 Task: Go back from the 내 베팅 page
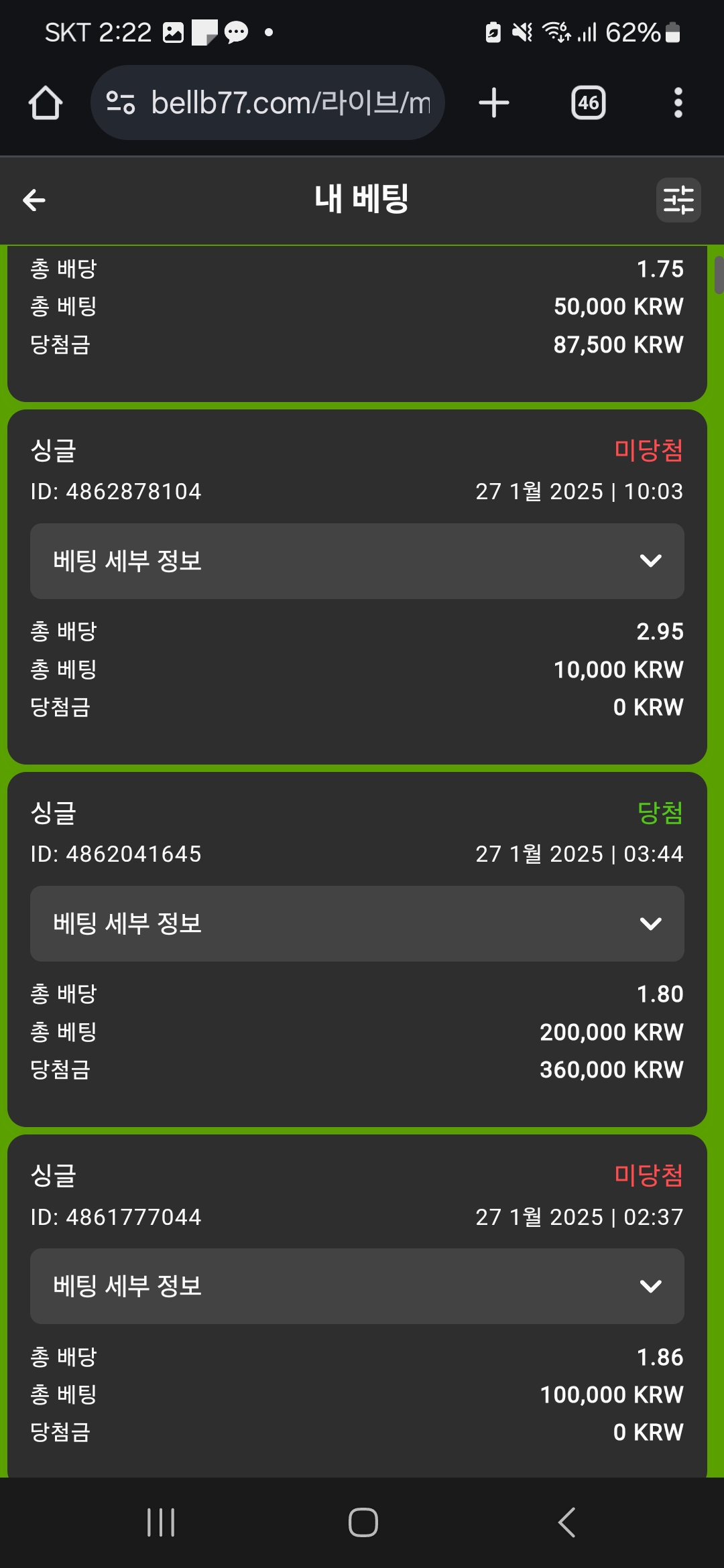pos(34,200)
